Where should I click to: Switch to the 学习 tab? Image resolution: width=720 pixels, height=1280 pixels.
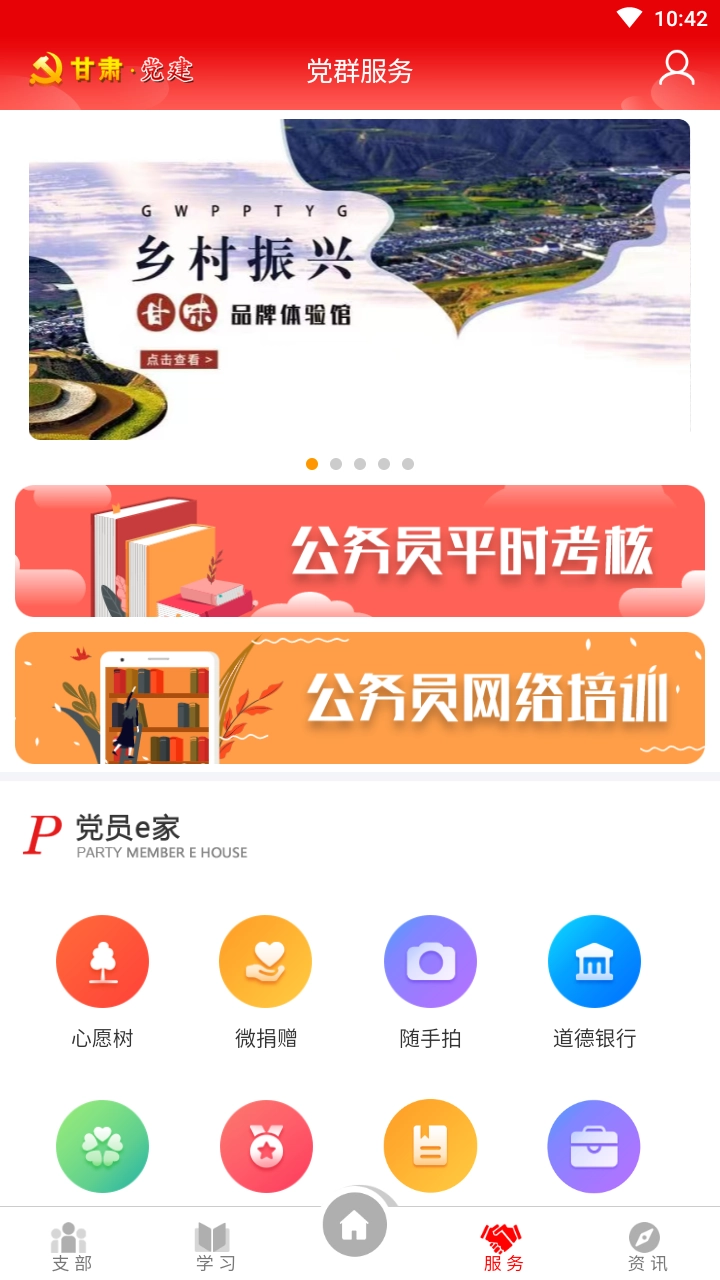point(214,1246)
